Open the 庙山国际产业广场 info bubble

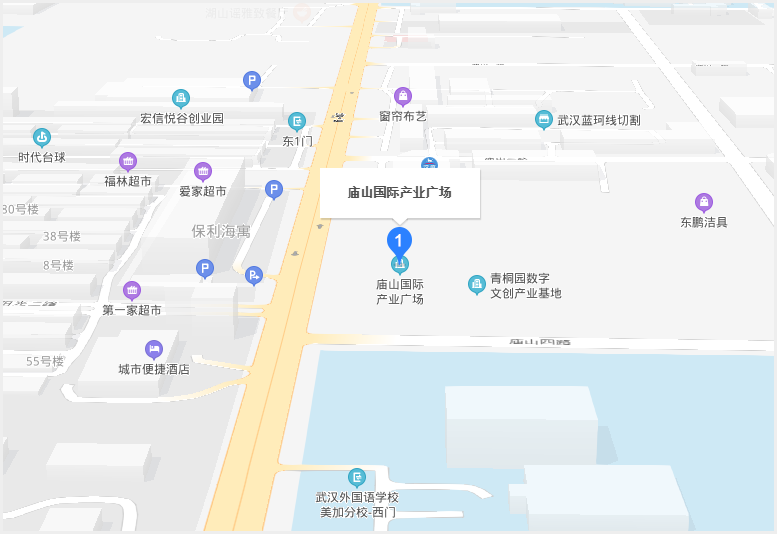tap(400, 192)
